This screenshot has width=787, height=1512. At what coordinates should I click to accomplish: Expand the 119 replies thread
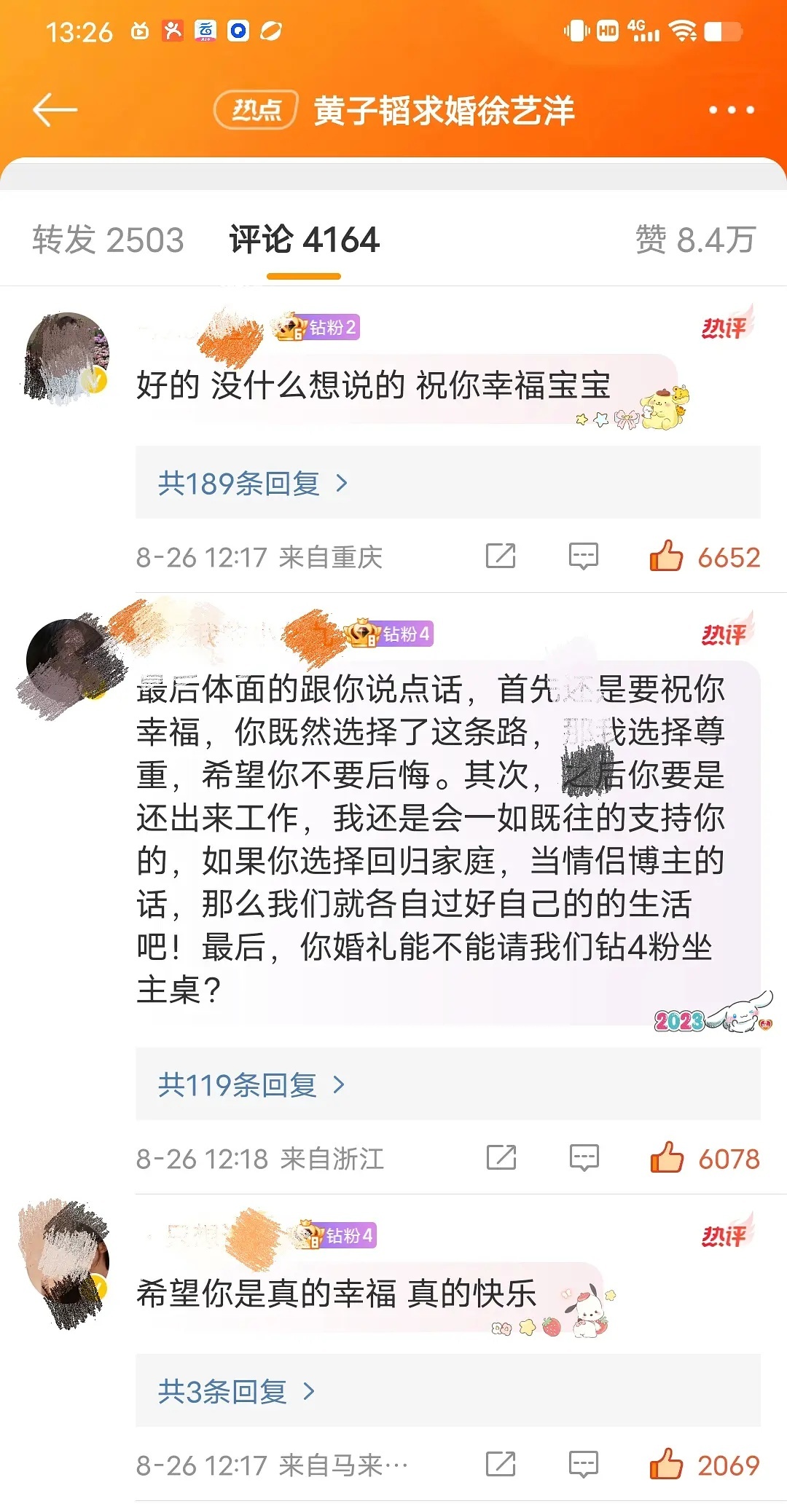[248, 1085]
